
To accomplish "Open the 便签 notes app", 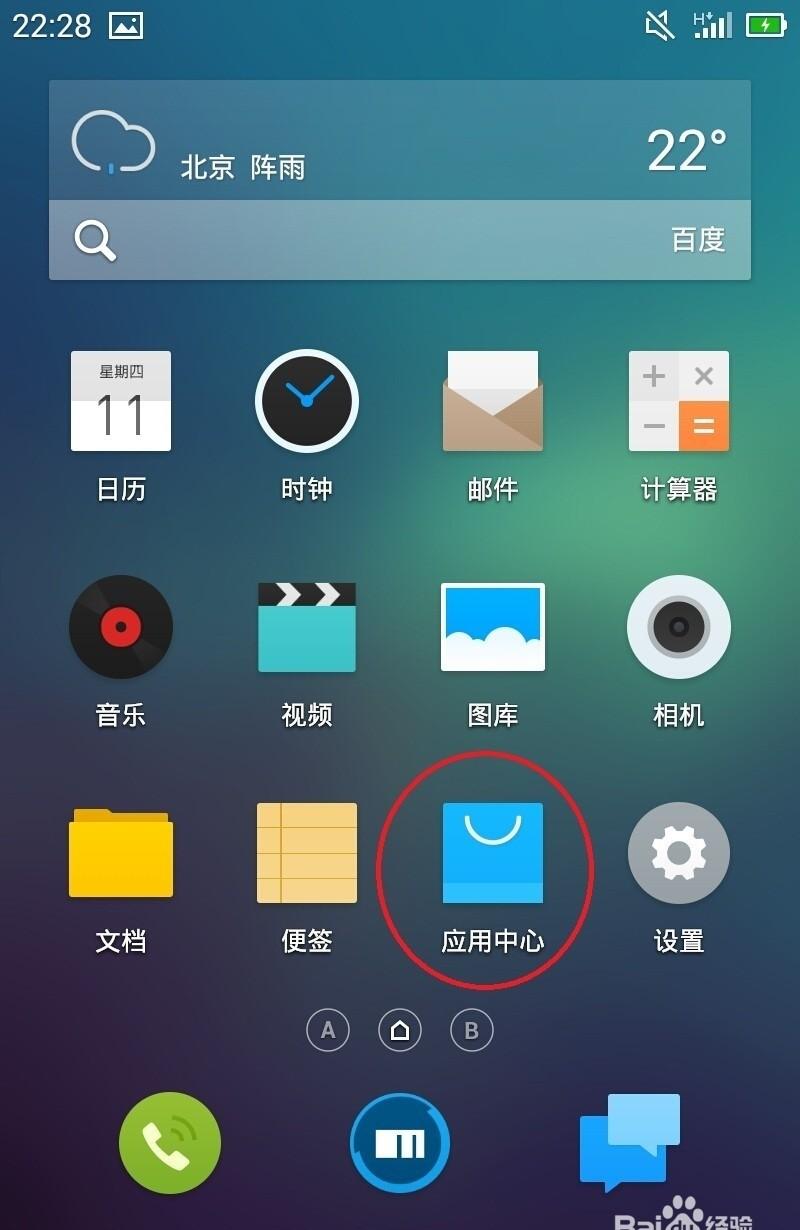I will pyautogui.click(x=307, y=853).
